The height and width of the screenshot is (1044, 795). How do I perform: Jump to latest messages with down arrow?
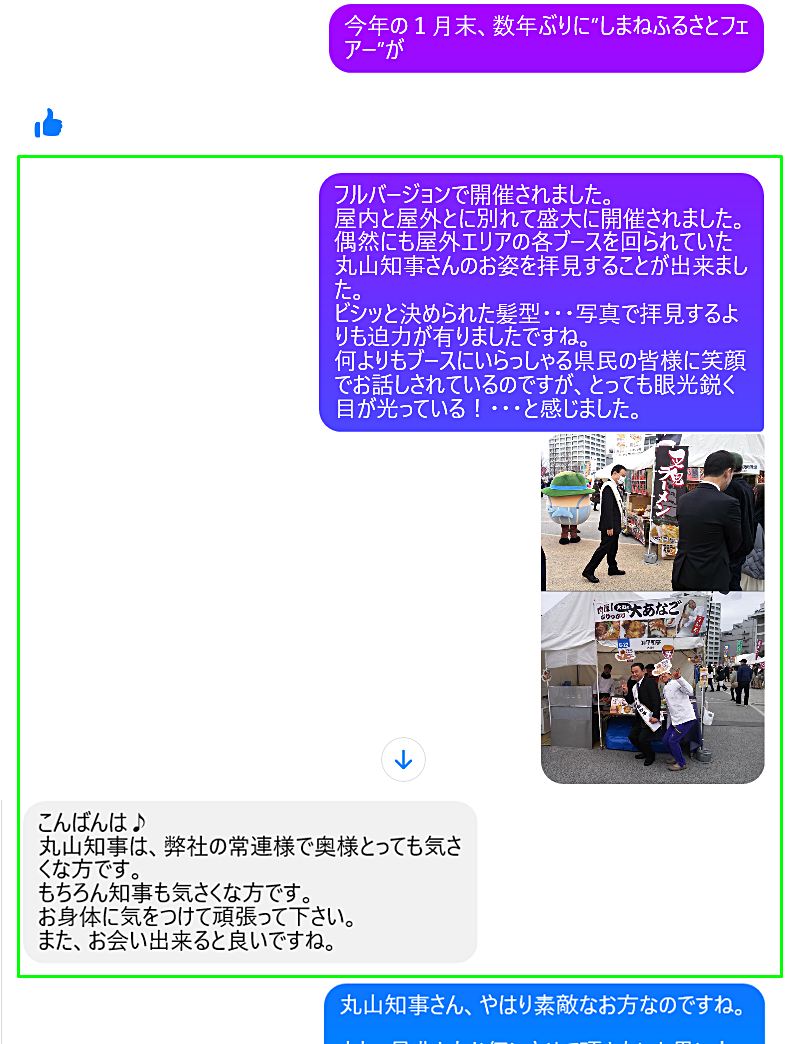click(x=403, y=761)
